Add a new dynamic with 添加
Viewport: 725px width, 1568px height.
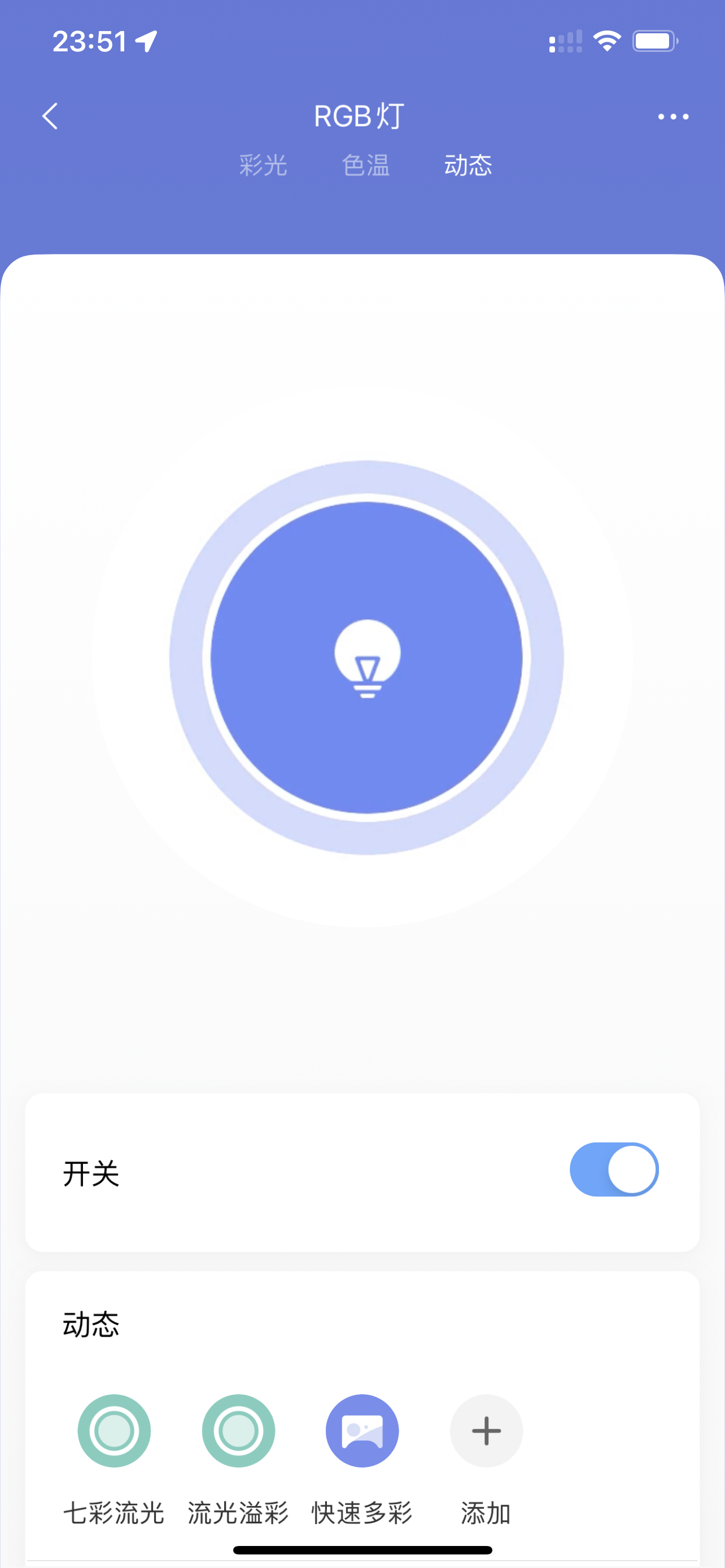[x=486, y=1430]
